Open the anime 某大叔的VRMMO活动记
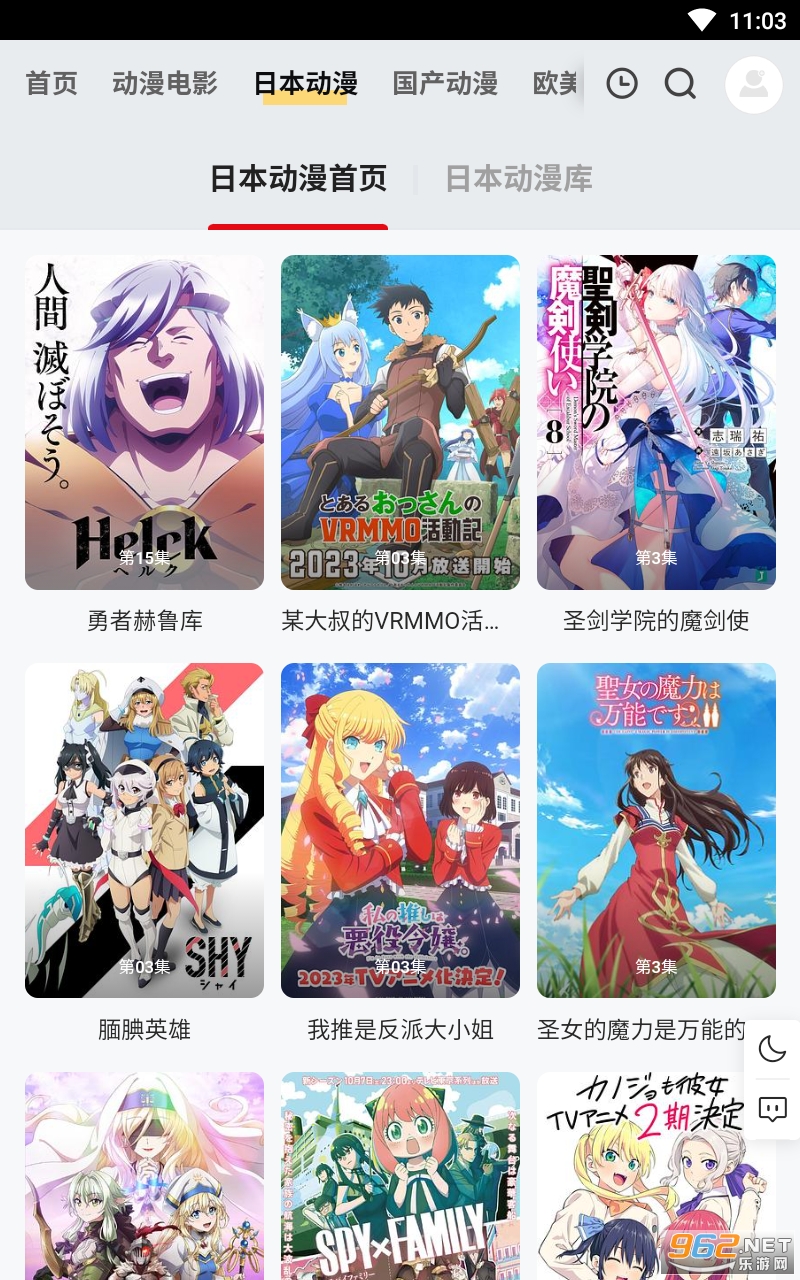This screenshot has height=1280, width=800. (x=400, y=422)
